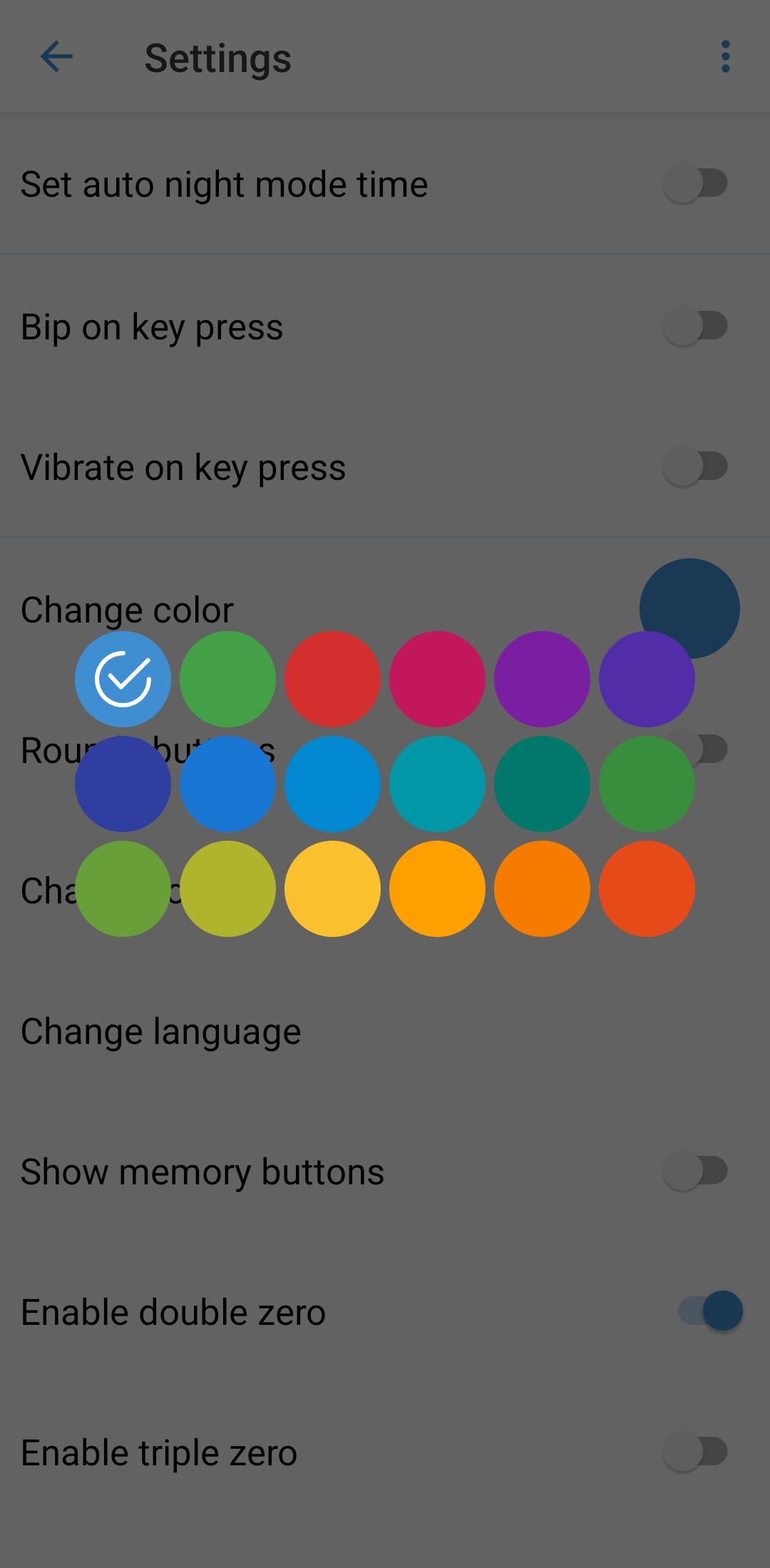Pick the dark navy indigo swatch
Screen dimensions: 770x1568
123,784
